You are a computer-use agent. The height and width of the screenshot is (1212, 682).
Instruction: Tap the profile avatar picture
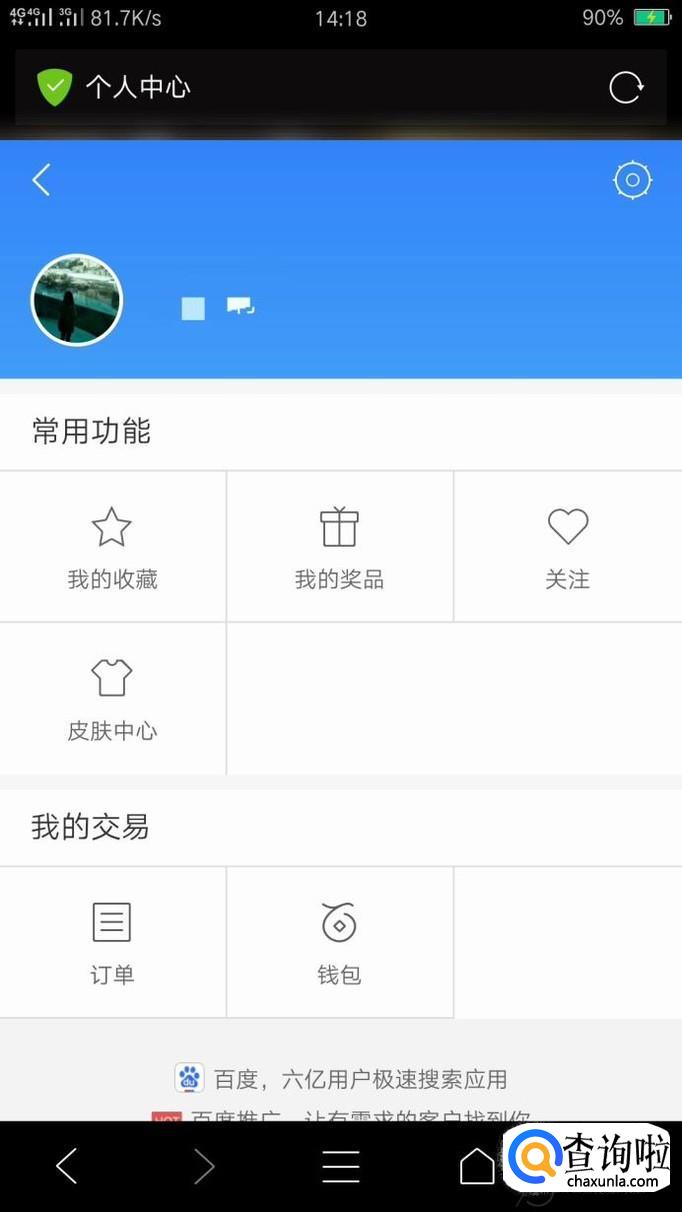pyautogui.click(x=77, y=300)
